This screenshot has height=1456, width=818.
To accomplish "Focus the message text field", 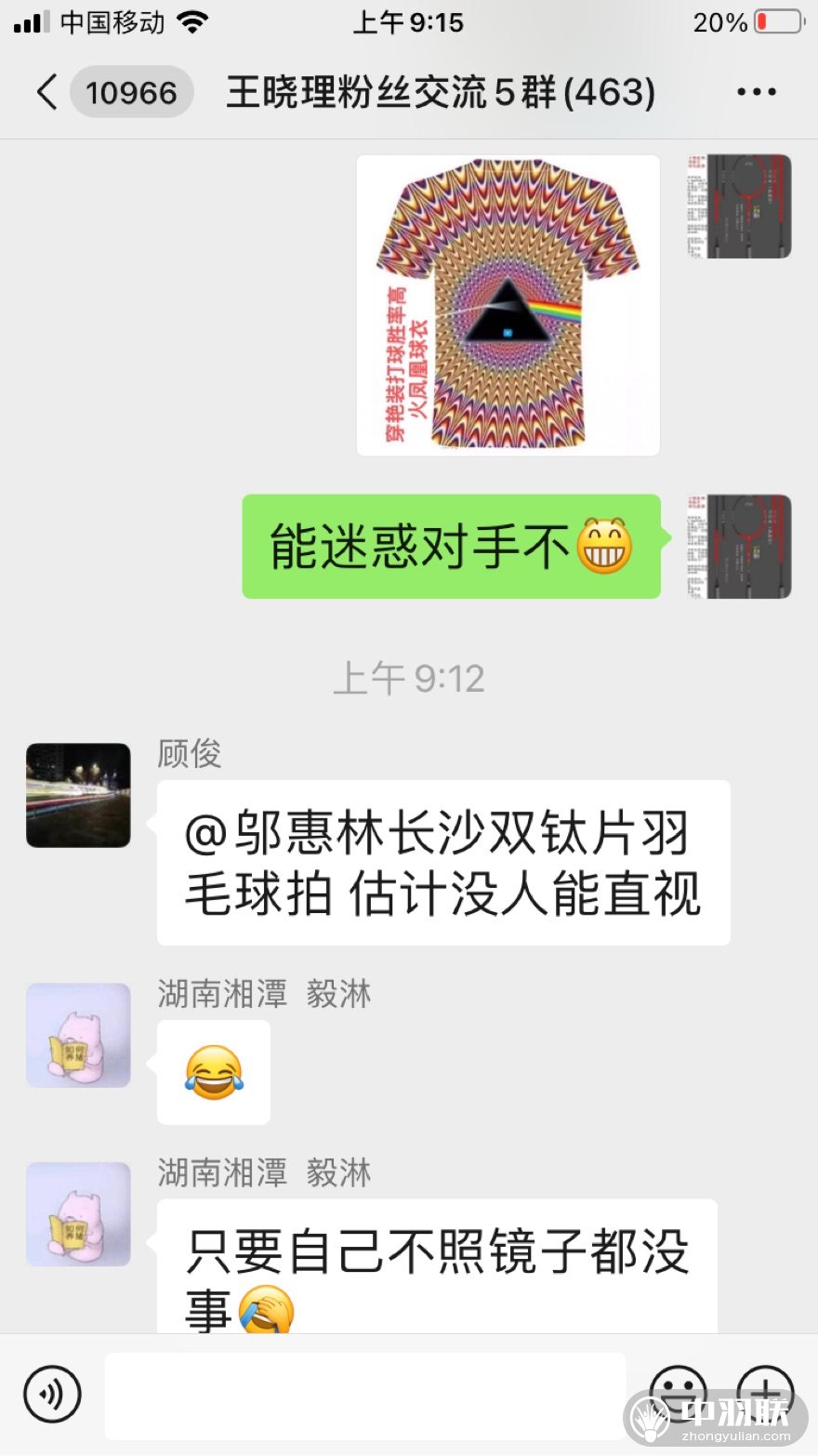I will (364, 1395).
